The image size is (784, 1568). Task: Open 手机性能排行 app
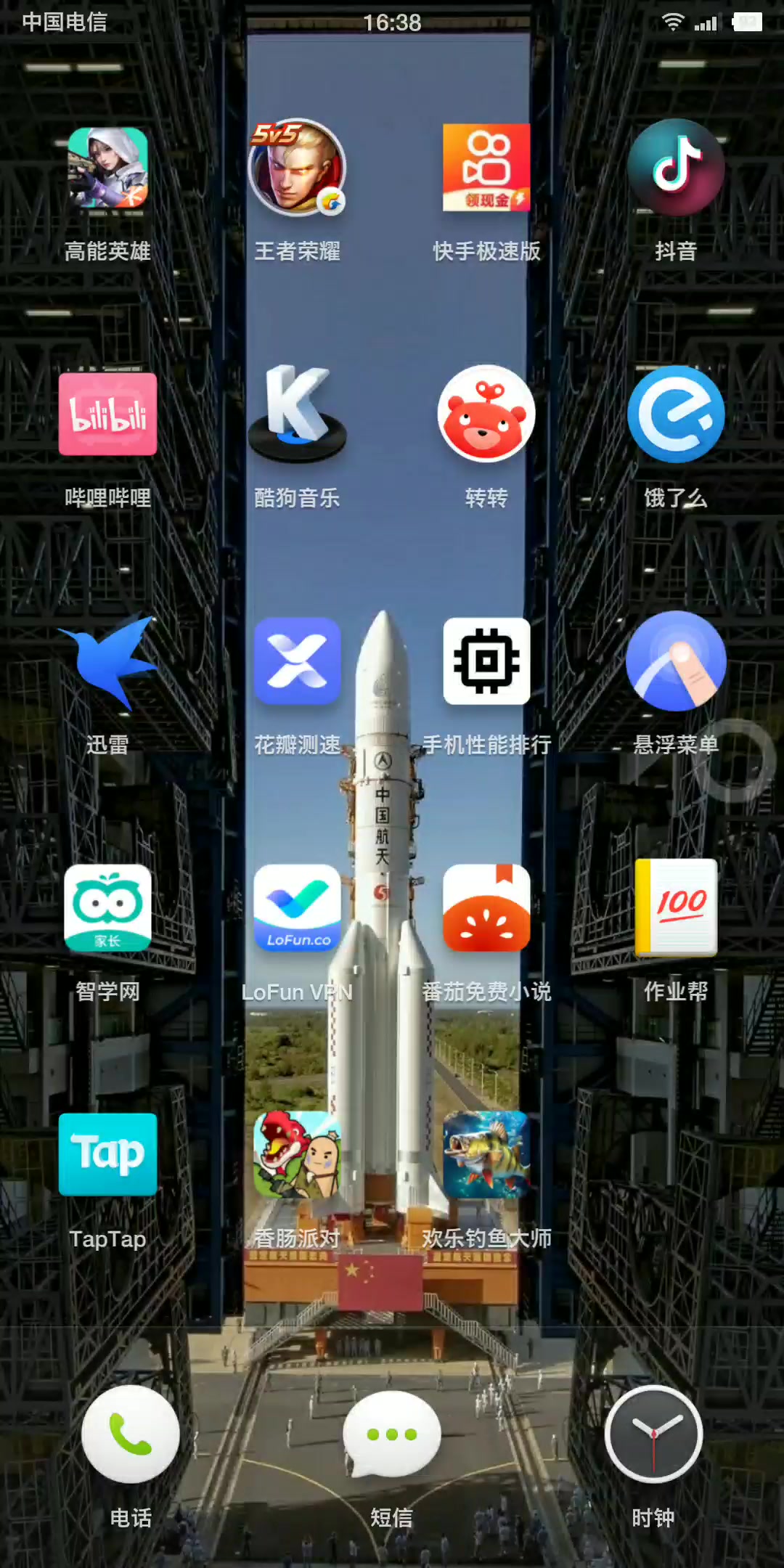486,661
